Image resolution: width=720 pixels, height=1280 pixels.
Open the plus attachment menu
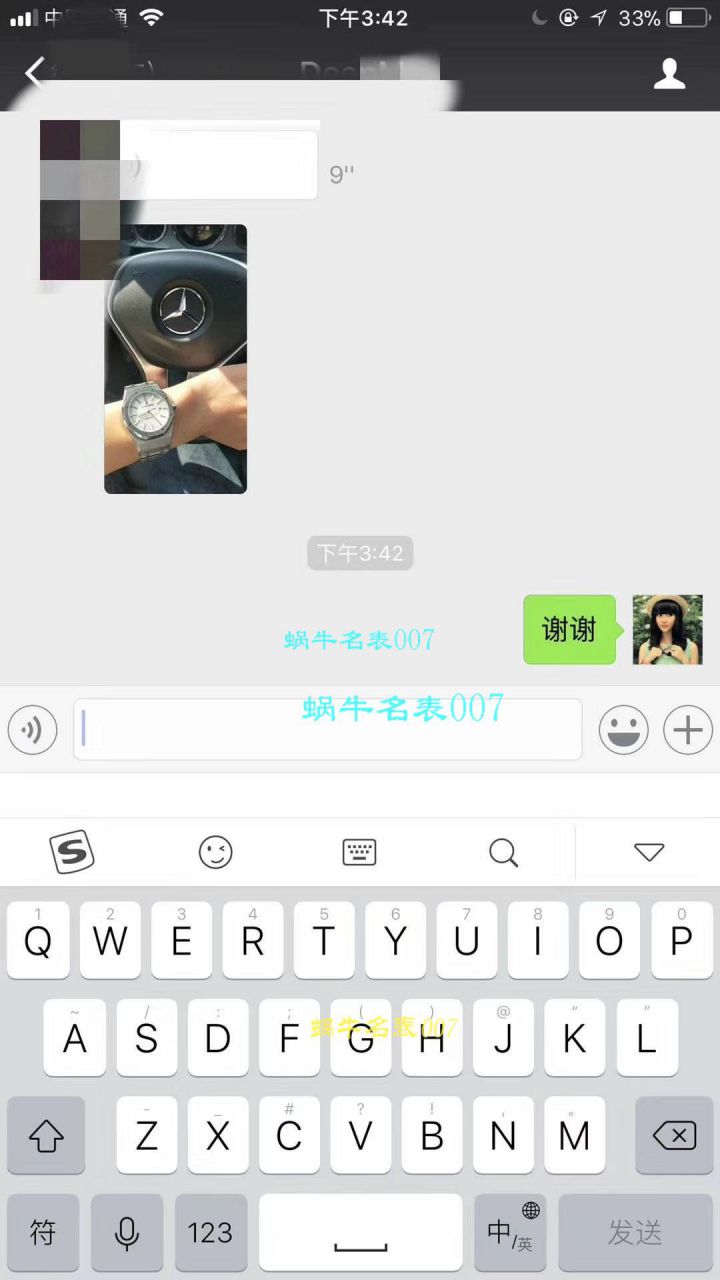pyautogui.click(x=687, y=730)
